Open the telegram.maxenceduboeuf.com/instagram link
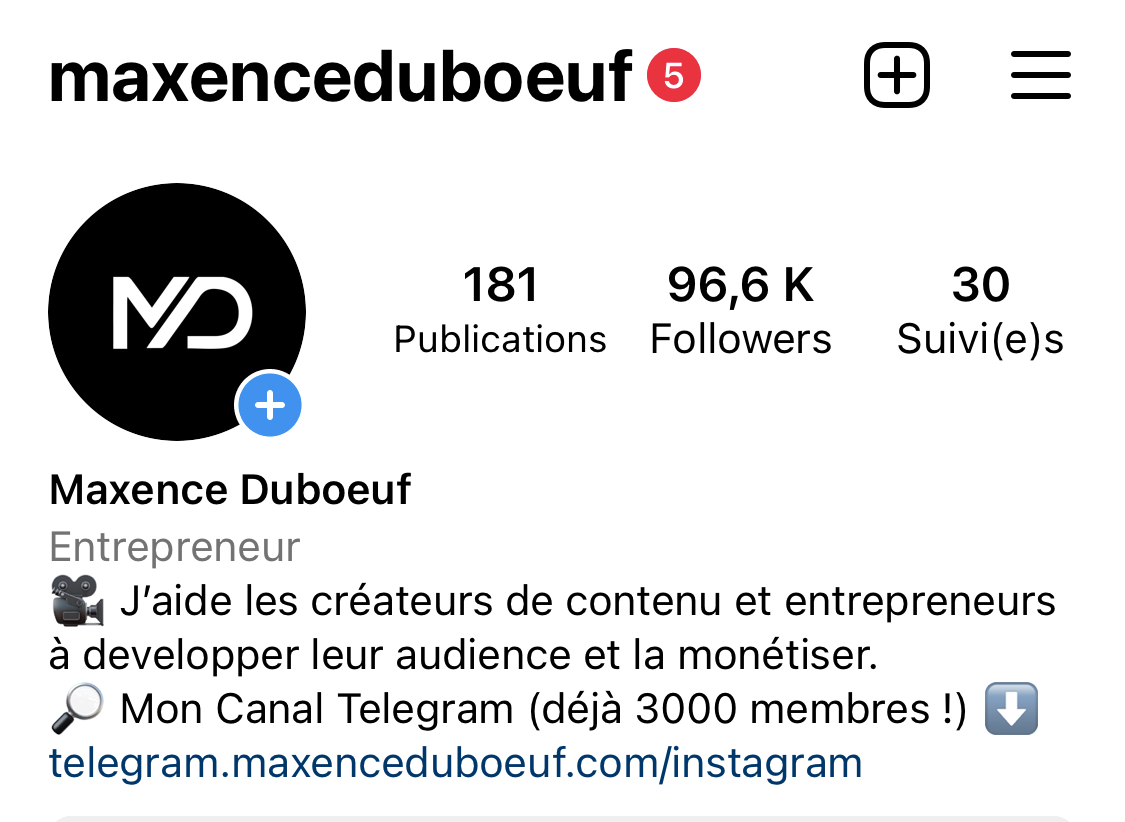Screen dimensions: 1125x822 [455, 763]
